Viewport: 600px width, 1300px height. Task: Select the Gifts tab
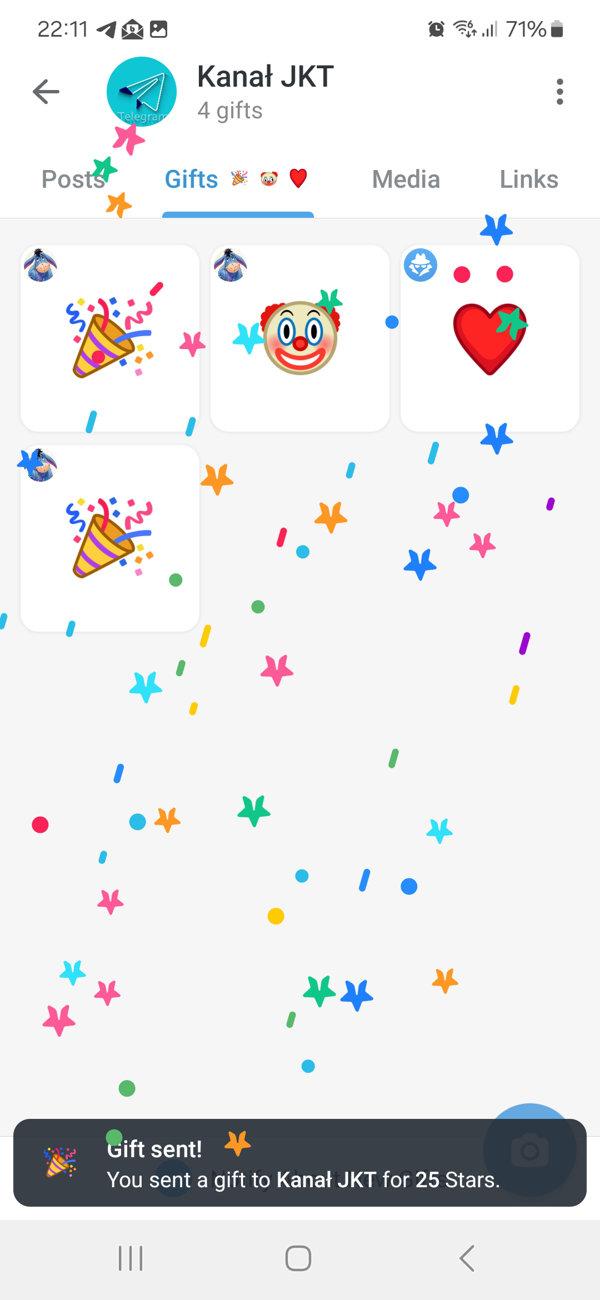tap(236, 180)
